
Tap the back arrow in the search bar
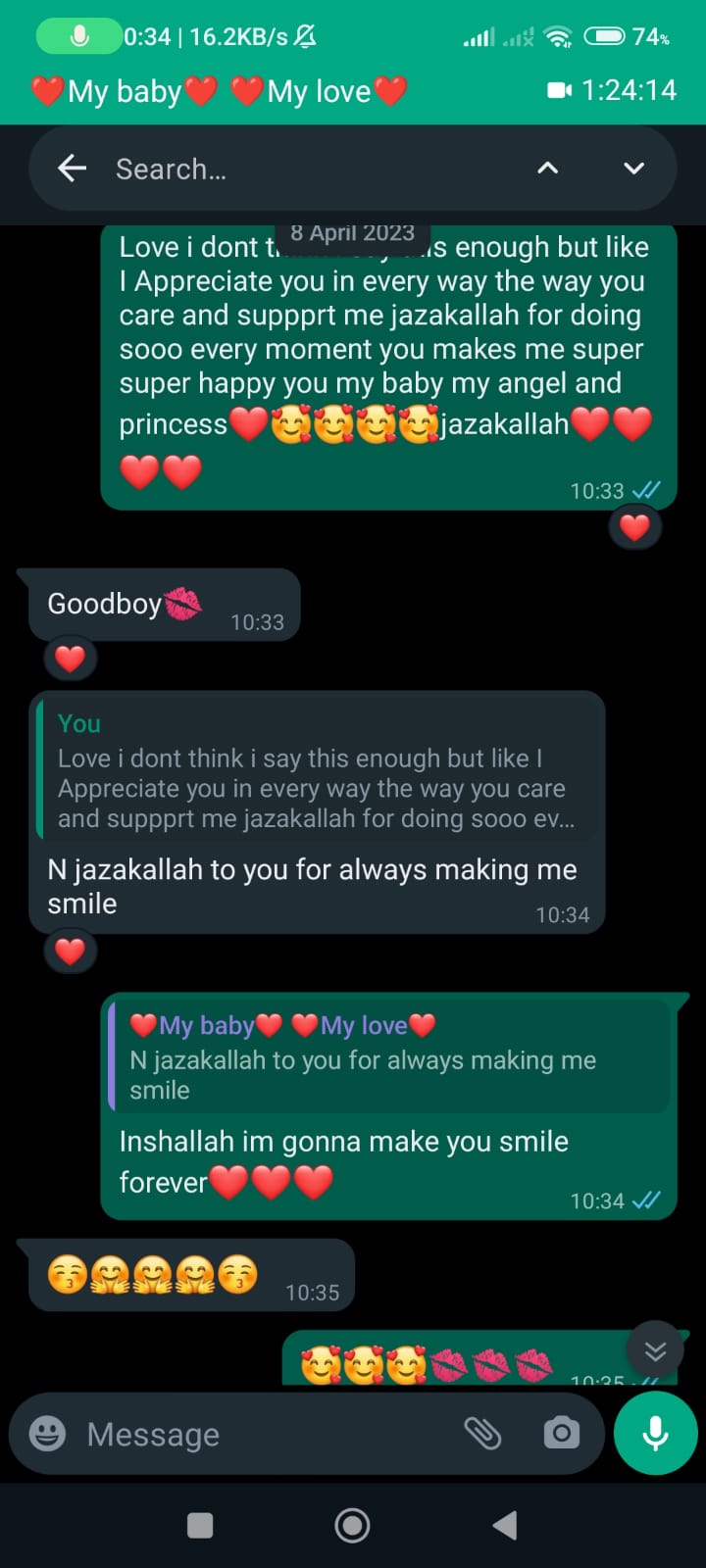[x=72, y=169]
